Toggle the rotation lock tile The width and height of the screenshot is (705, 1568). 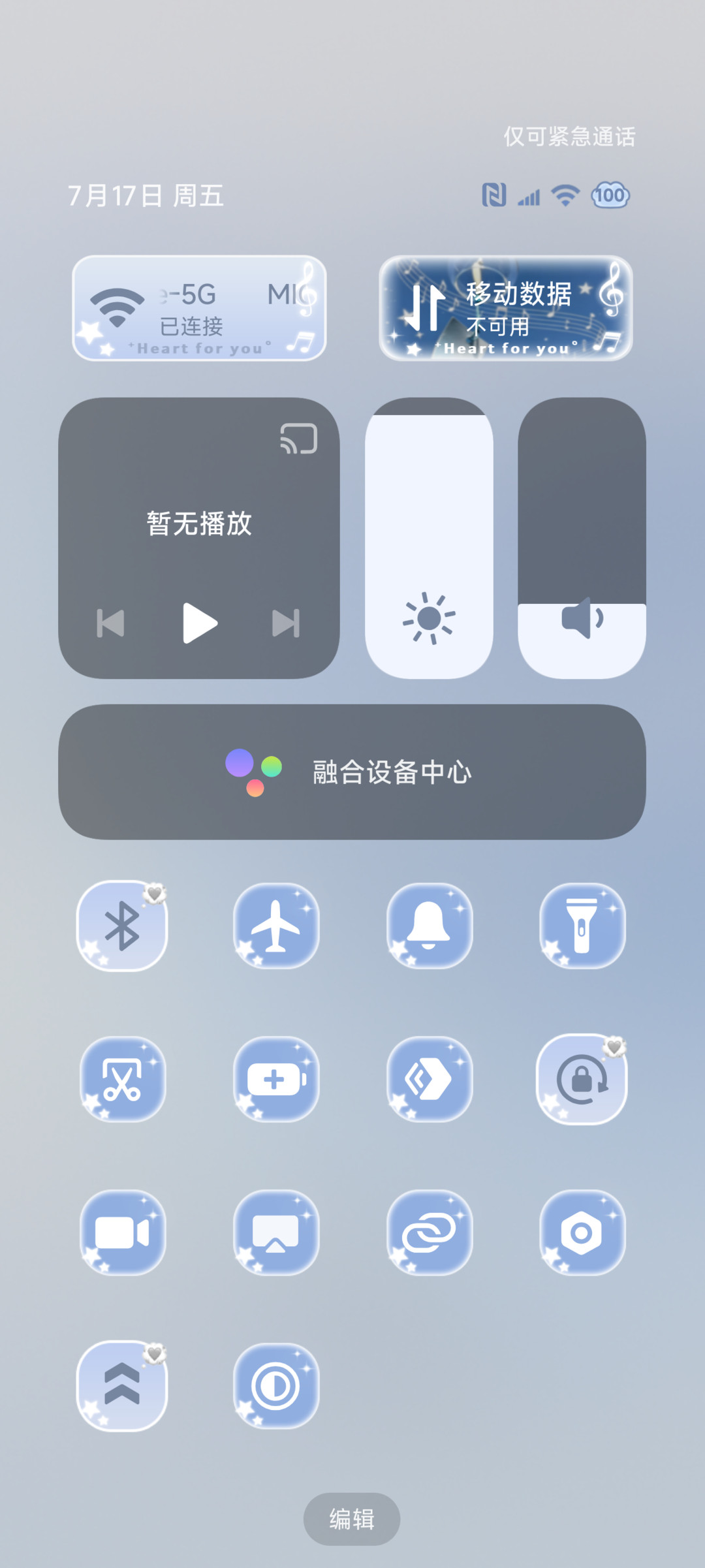click(582, 1079)
